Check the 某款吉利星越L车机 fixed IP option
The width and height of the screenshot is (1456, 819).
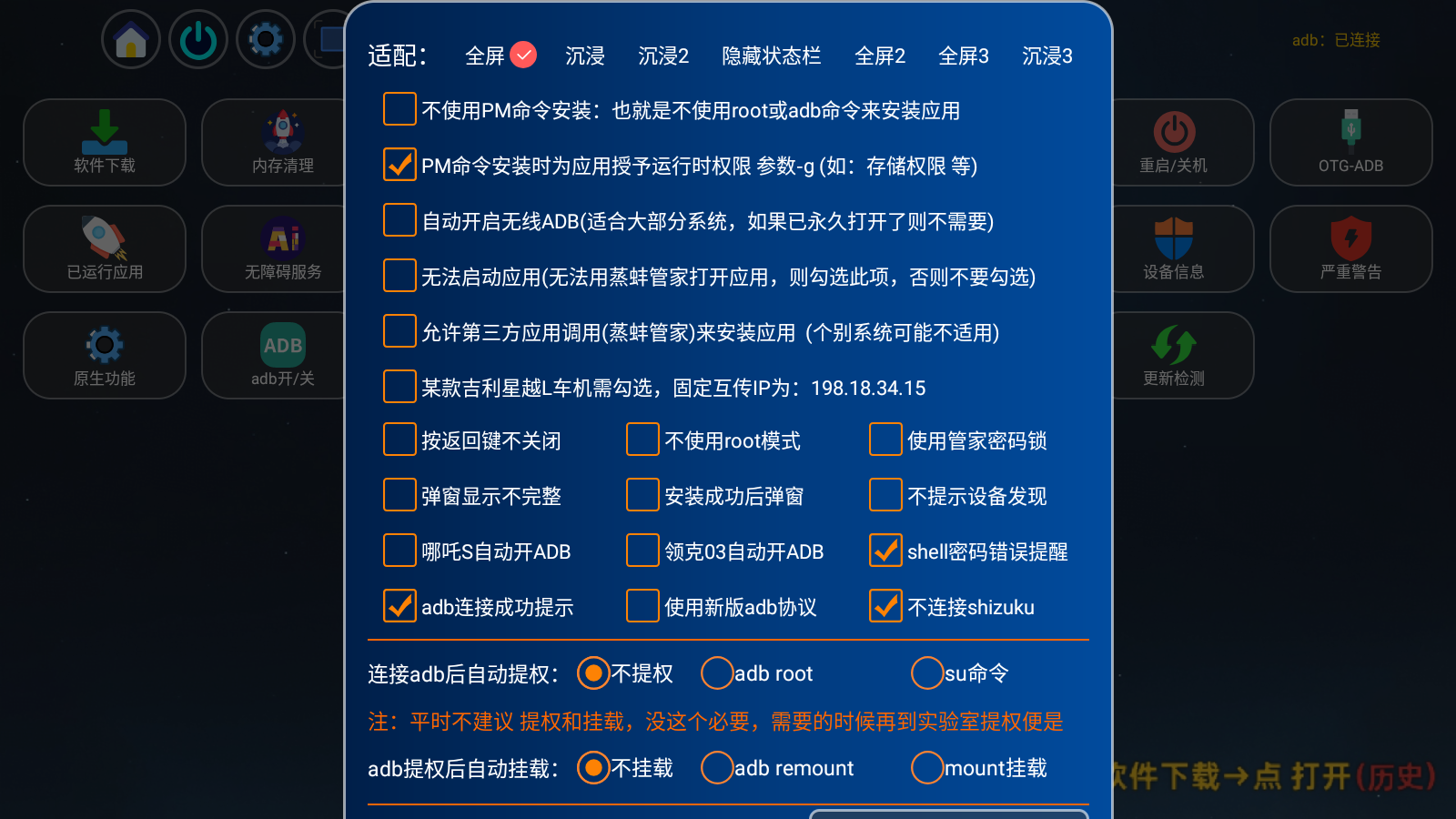pyautogui.click(x=399, y=386)
